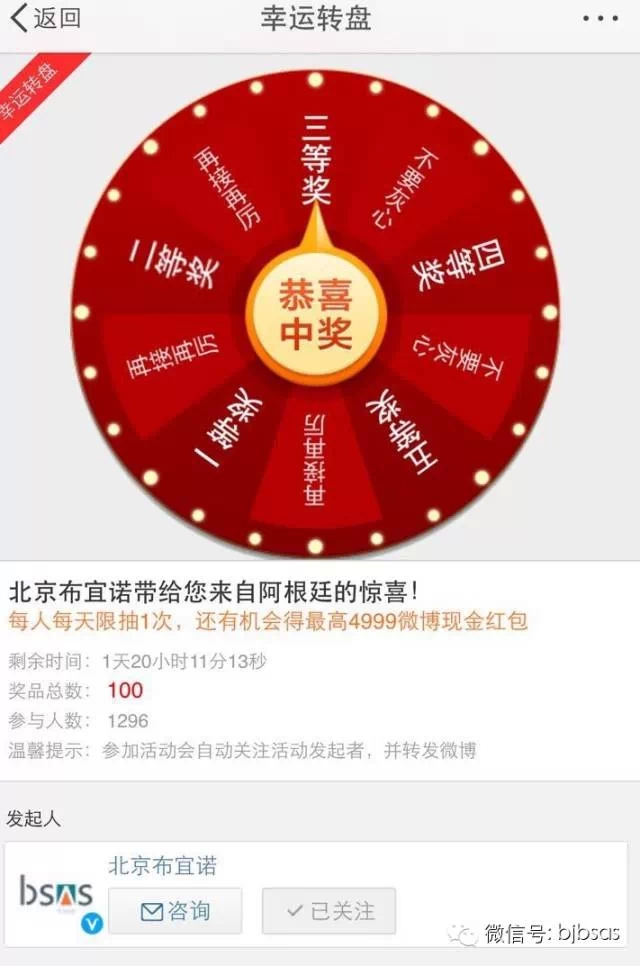Toggle the 已关注 follow button

click(329, 911)
